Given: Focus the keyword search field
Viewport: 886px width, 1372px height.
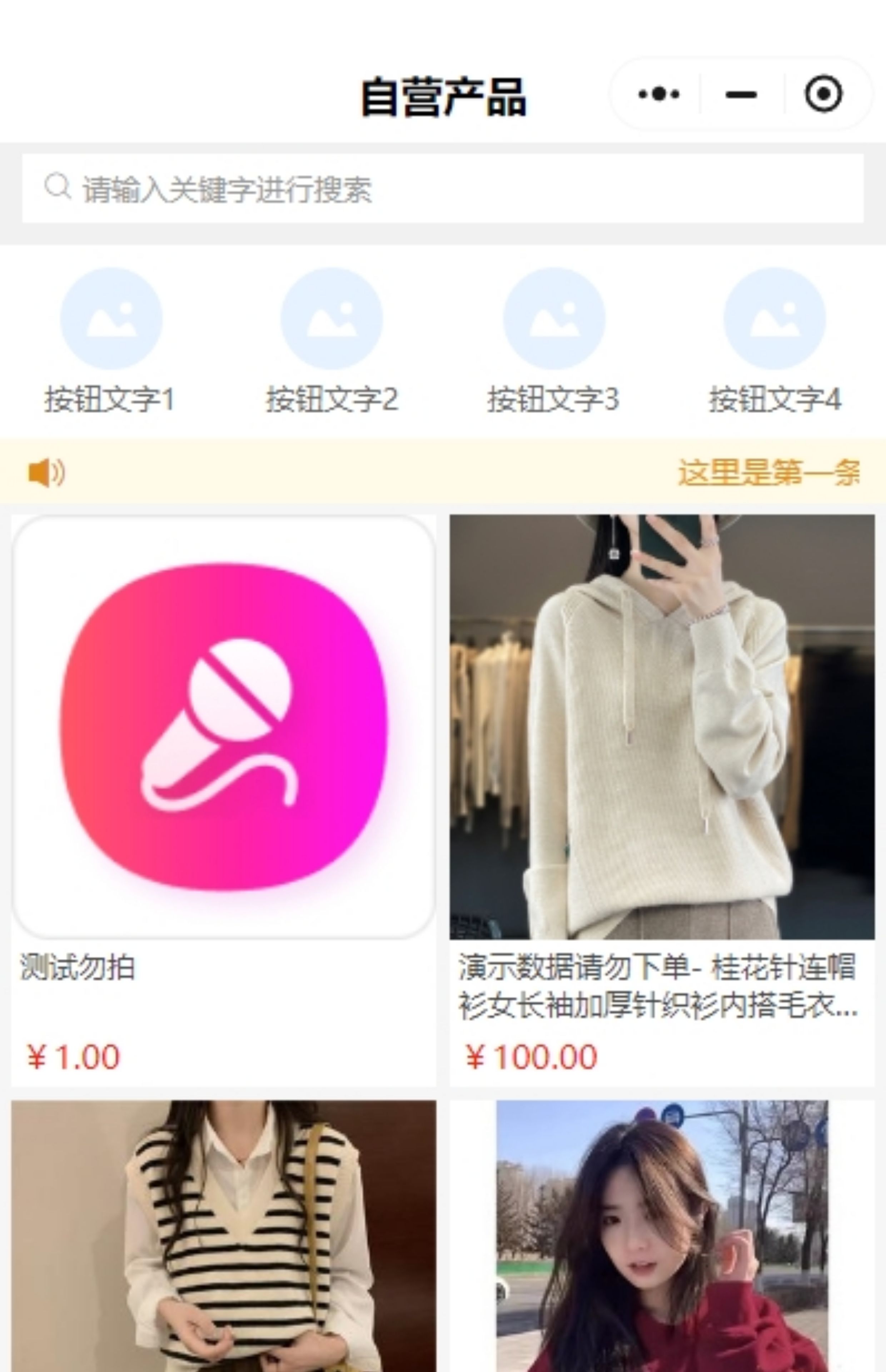Looking at the screenshot, I should pyautogui.click(x=443, y=189).
